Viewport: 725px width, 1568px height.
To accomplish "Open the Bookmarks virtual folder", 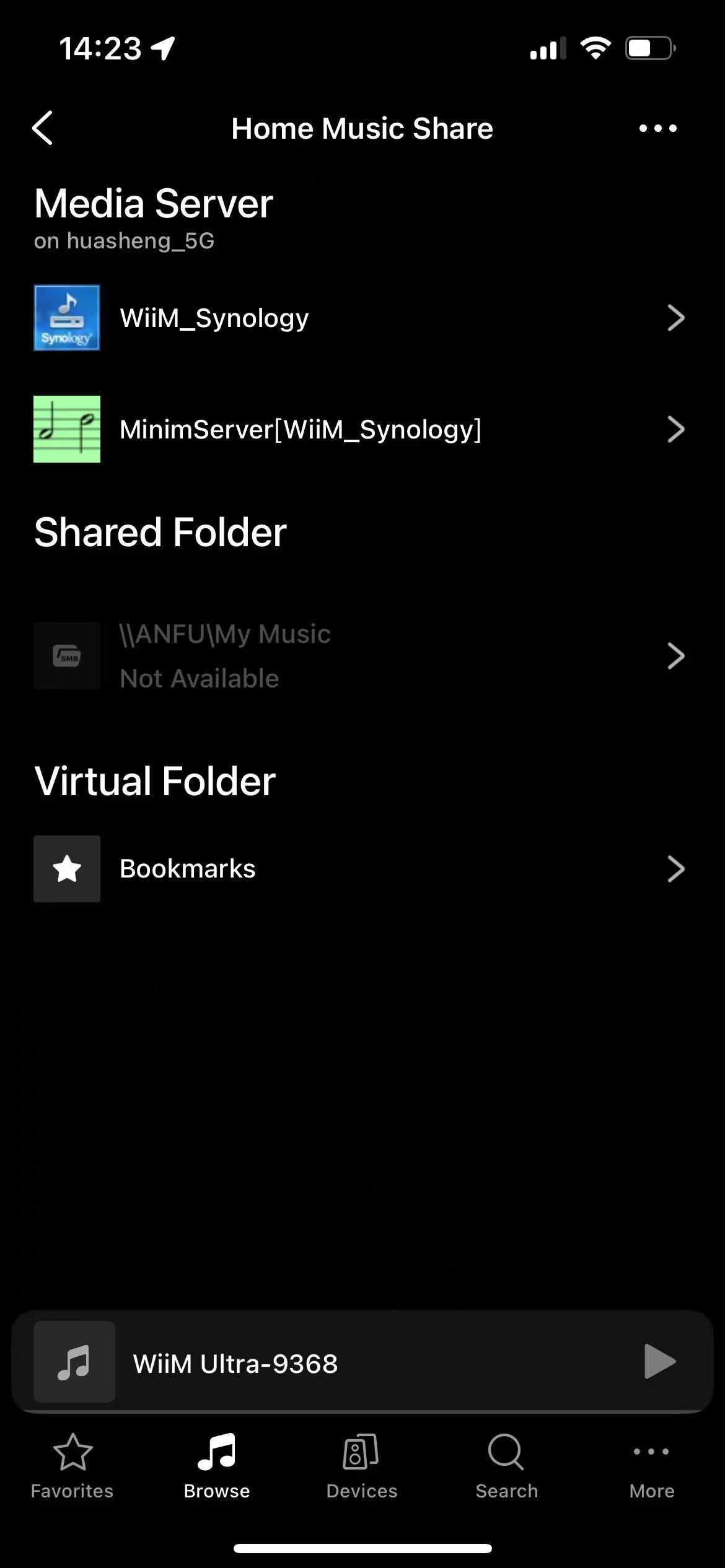I will coord(362,868).
